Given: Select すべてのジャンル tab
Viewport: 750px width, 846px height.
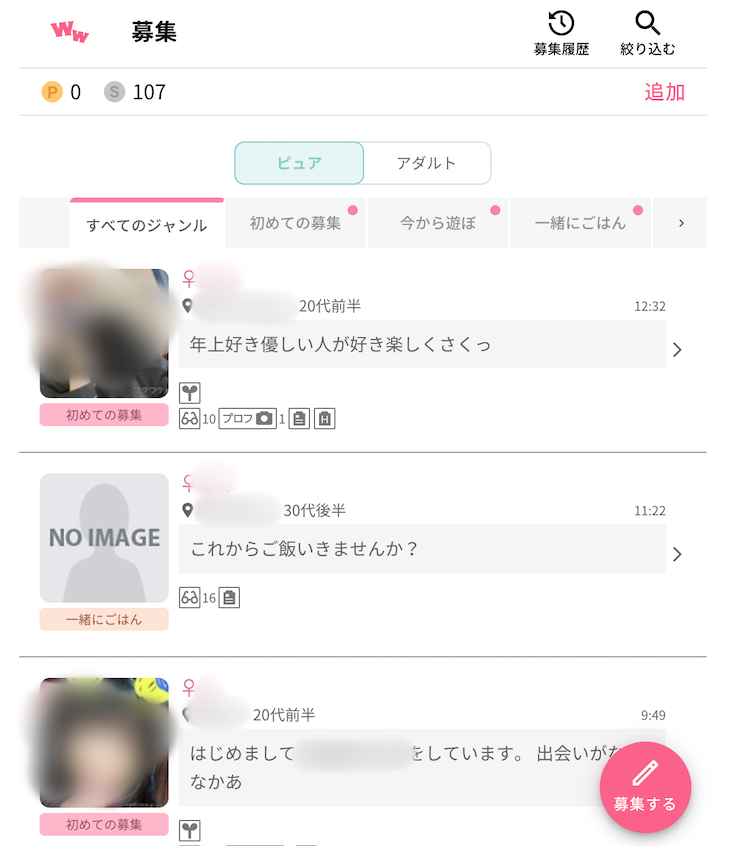Looking at the screenshot, I should (147, 224).
